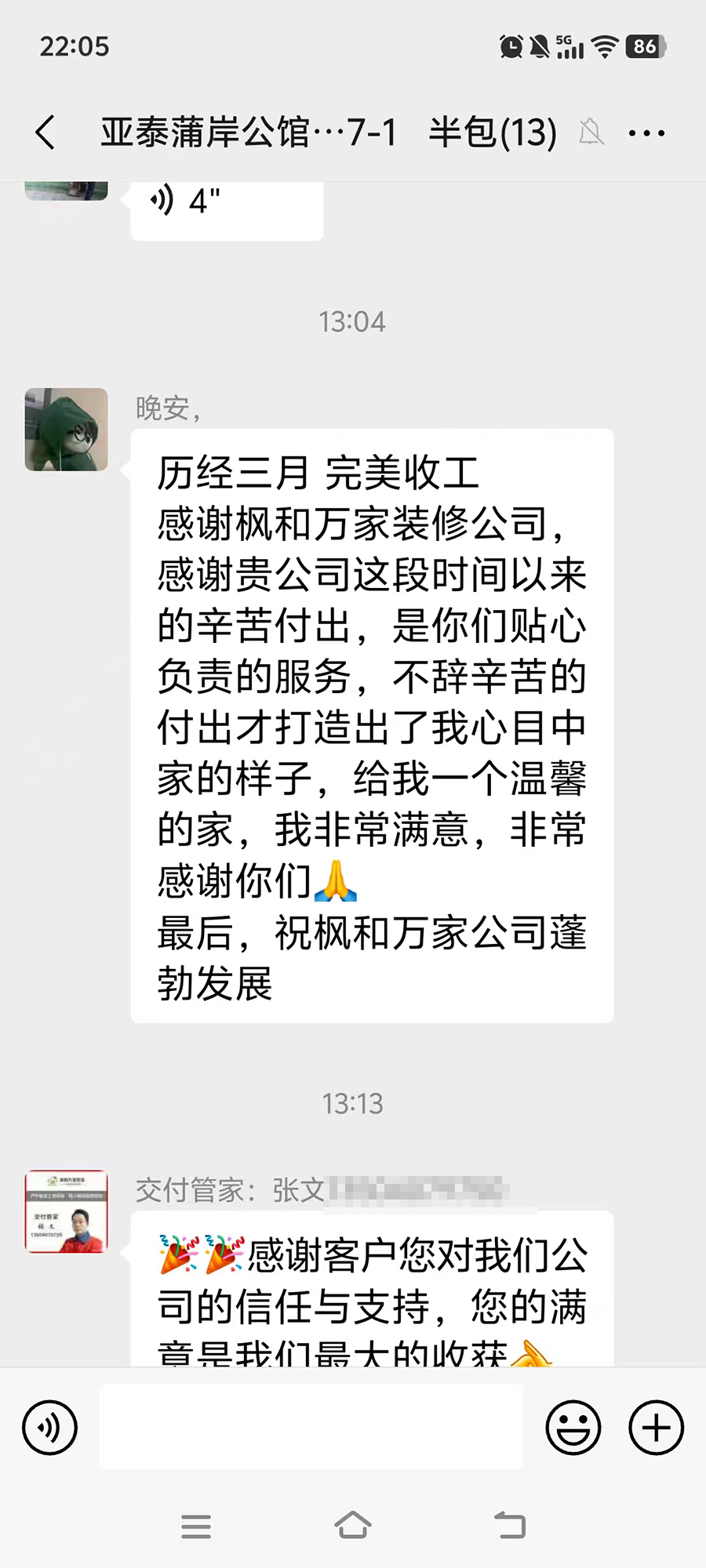Image resolution: width=706 pixels, height=1568 pixels.
Task: Open the plus attachment menu
Action: (656, 1428)
